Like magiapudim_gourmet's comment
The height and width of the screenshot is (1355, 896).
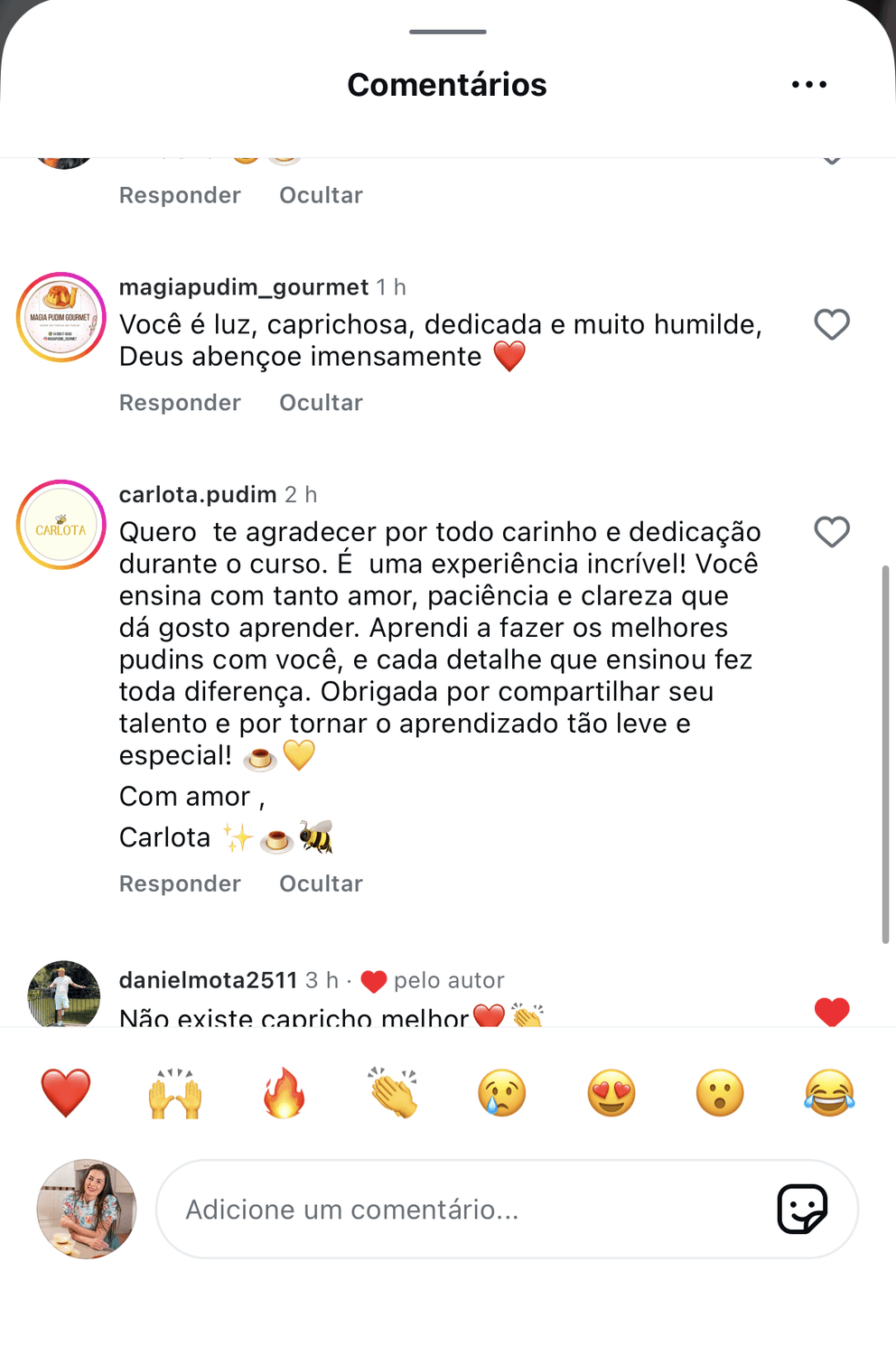[x=832, y=324]
